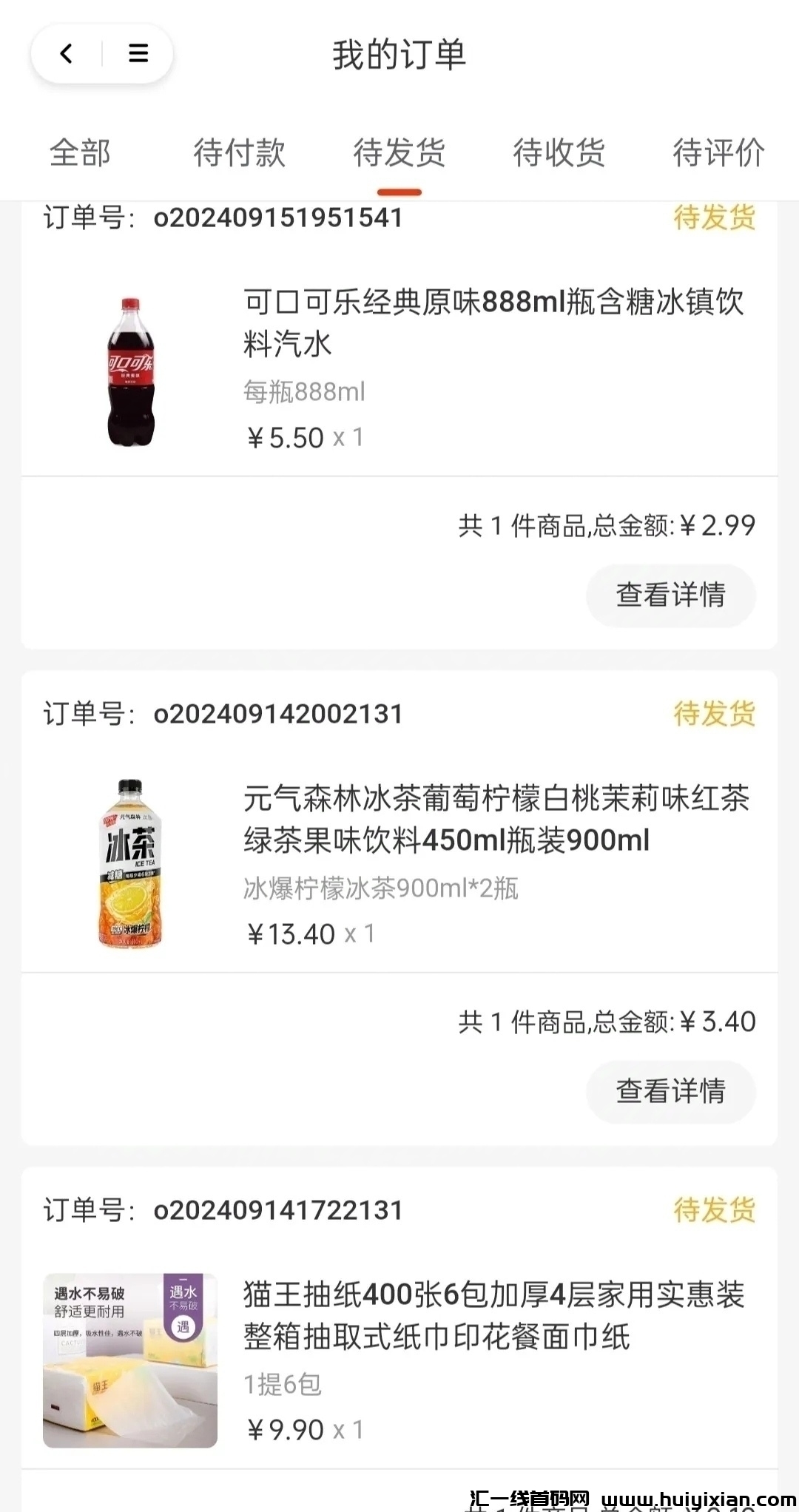Go back using the arrow icon
This screenshot has height=1512, width=799.
[67, 53]
